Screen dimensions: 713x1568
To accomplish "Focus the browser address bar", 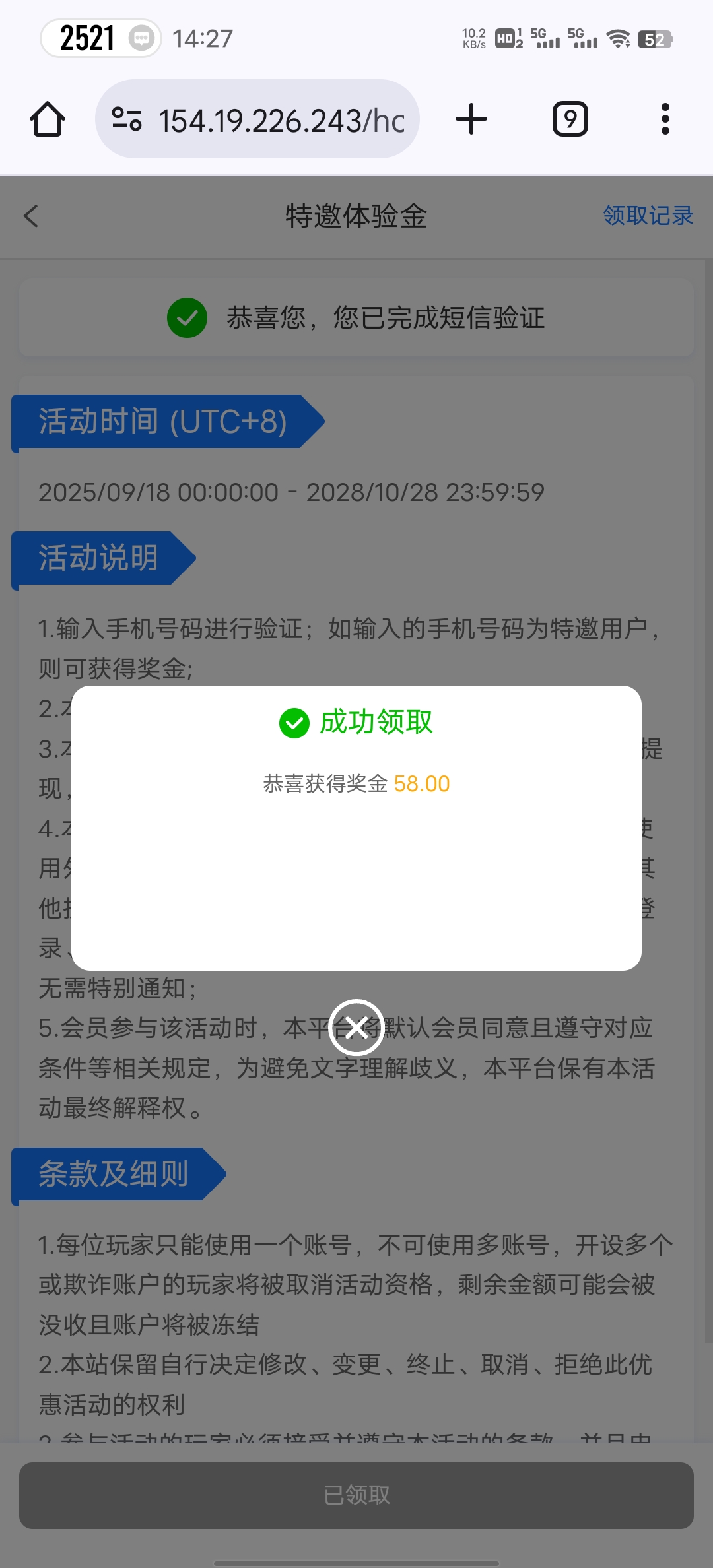I will [281, 120].
